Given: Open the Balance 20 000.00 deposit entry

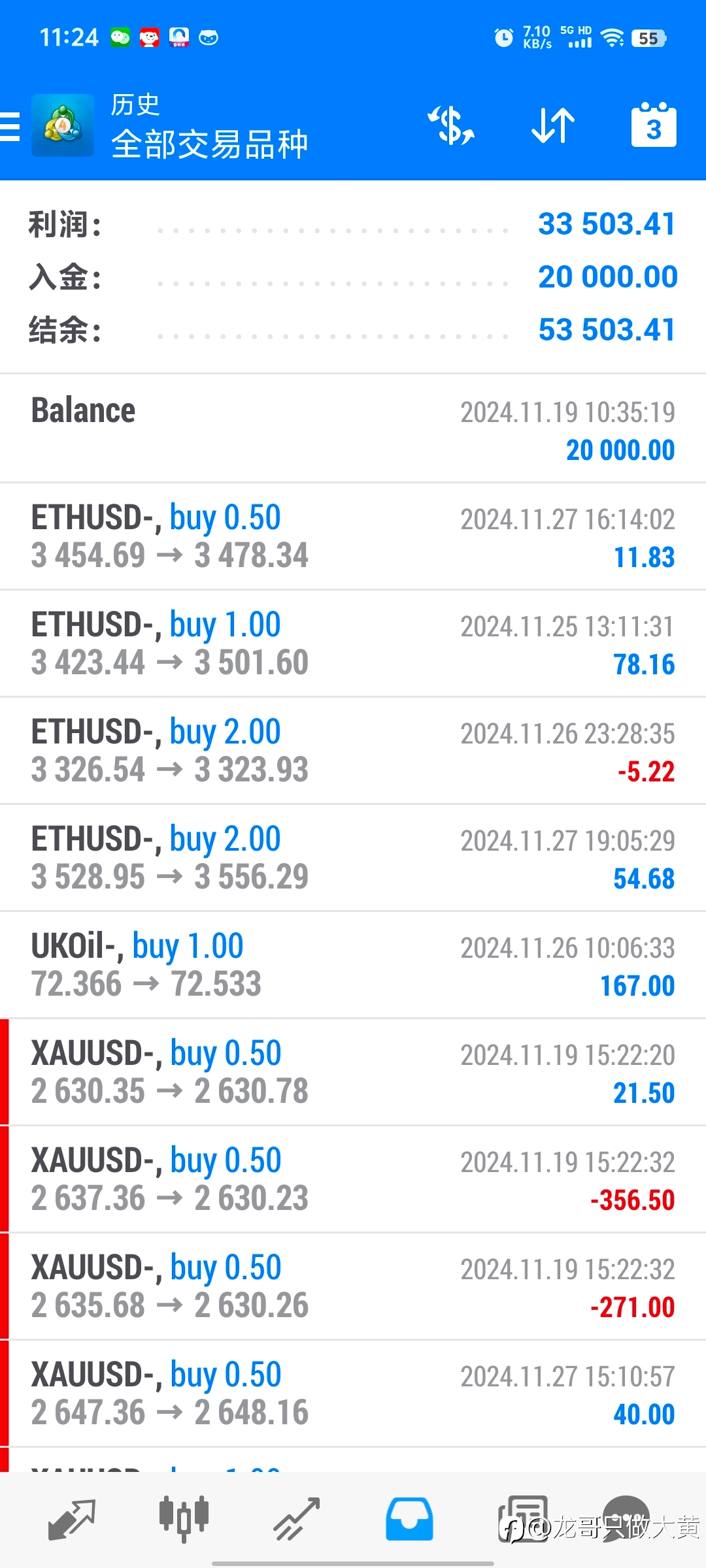Looking at the screenshot, I should (353, 429).
